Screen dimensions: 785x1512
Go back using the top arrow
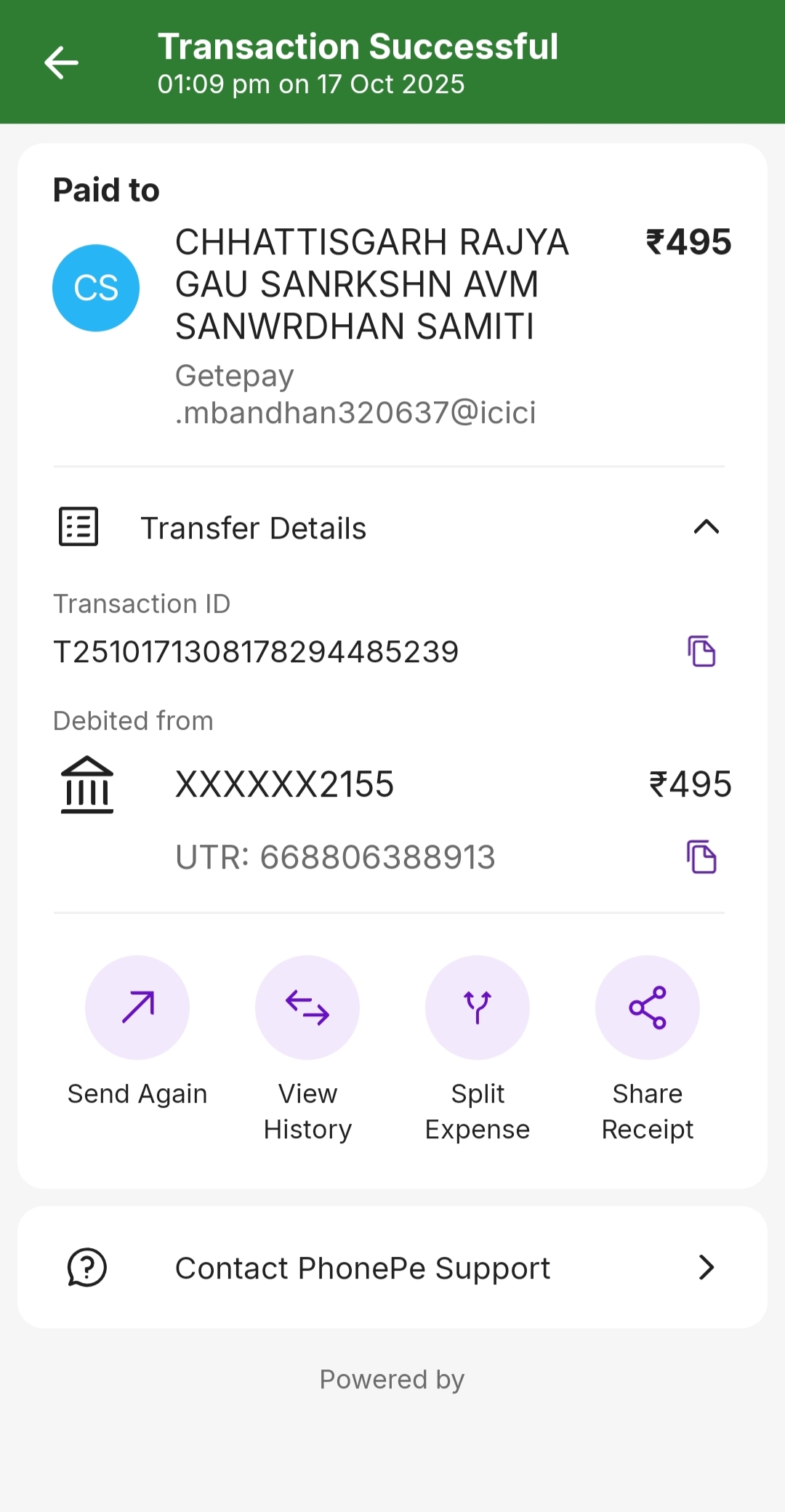pos(61,63)
